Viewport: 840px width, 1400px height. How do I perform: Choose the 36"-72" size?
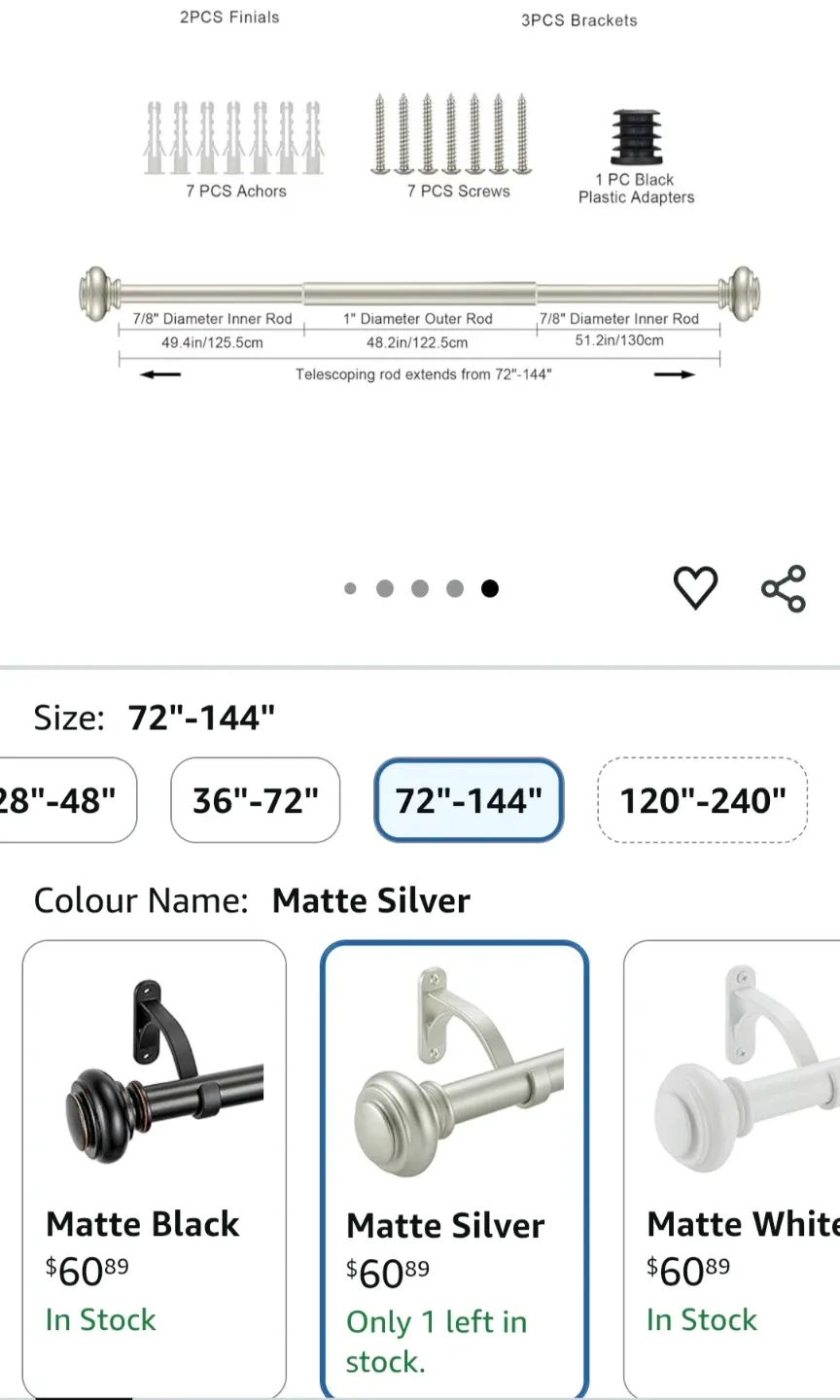point(255,799)
